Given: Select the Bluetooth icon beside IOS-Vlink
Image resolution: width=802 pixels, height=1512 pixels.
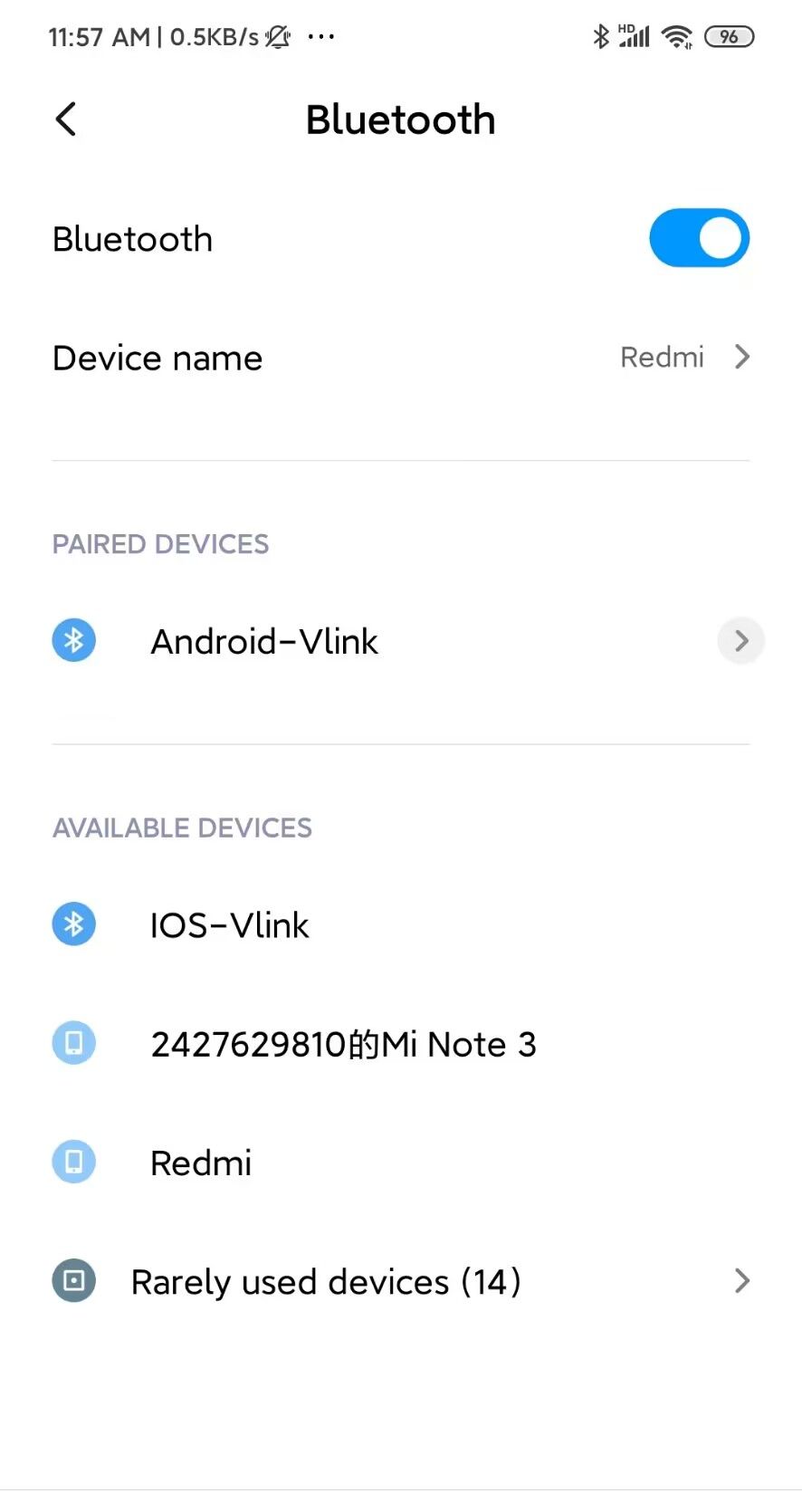Looking at the screenshot, I should pos(73,923).
